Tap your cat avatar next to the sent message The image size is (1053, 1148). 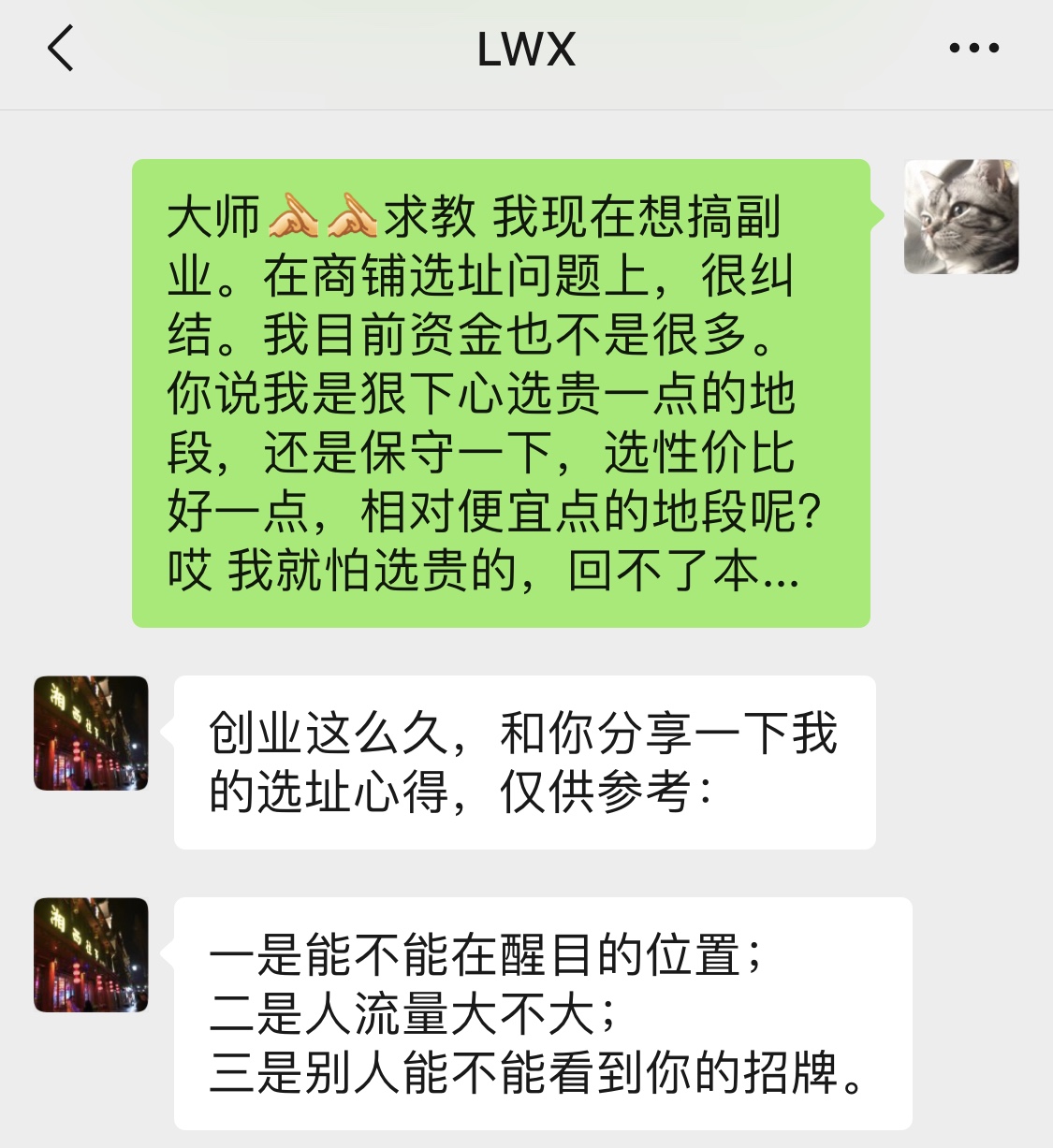(962, 217)
